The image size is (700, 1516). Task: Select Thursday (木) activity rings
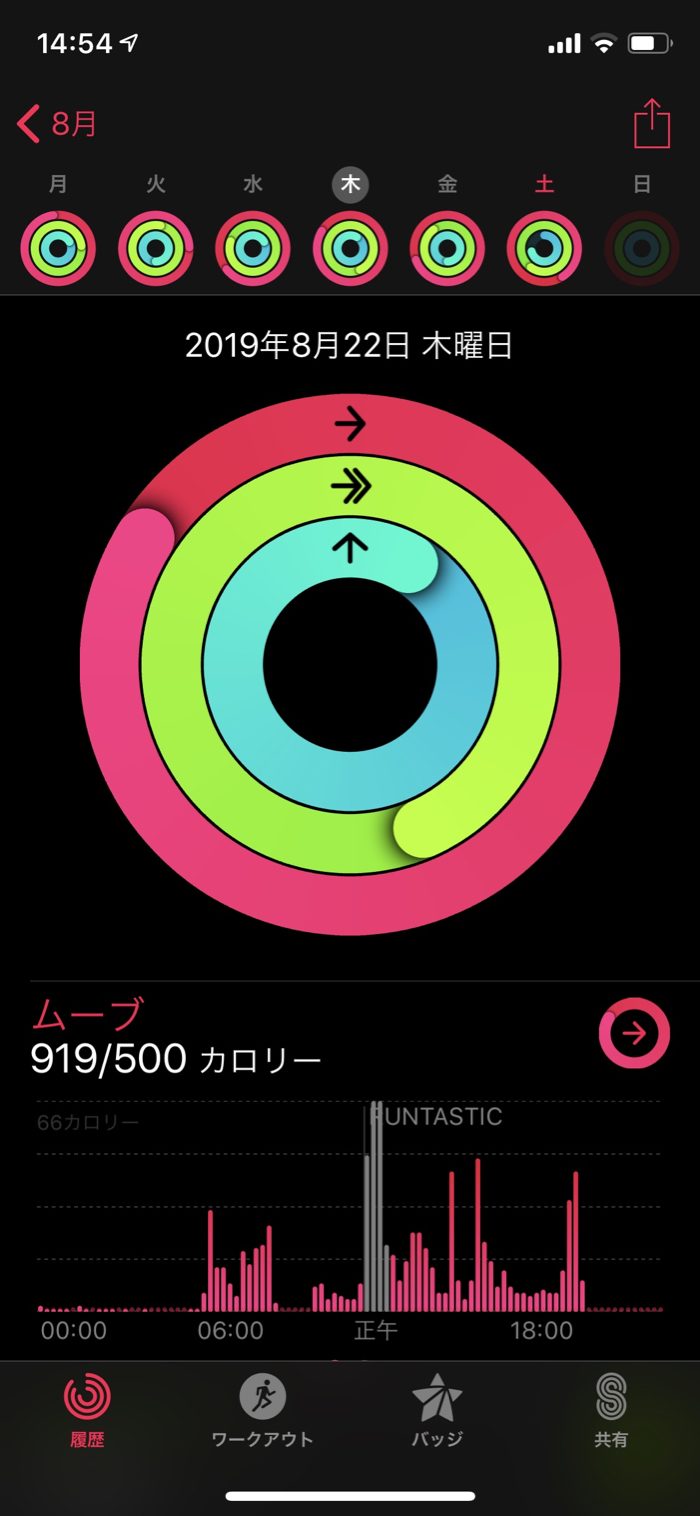[350, 248]
